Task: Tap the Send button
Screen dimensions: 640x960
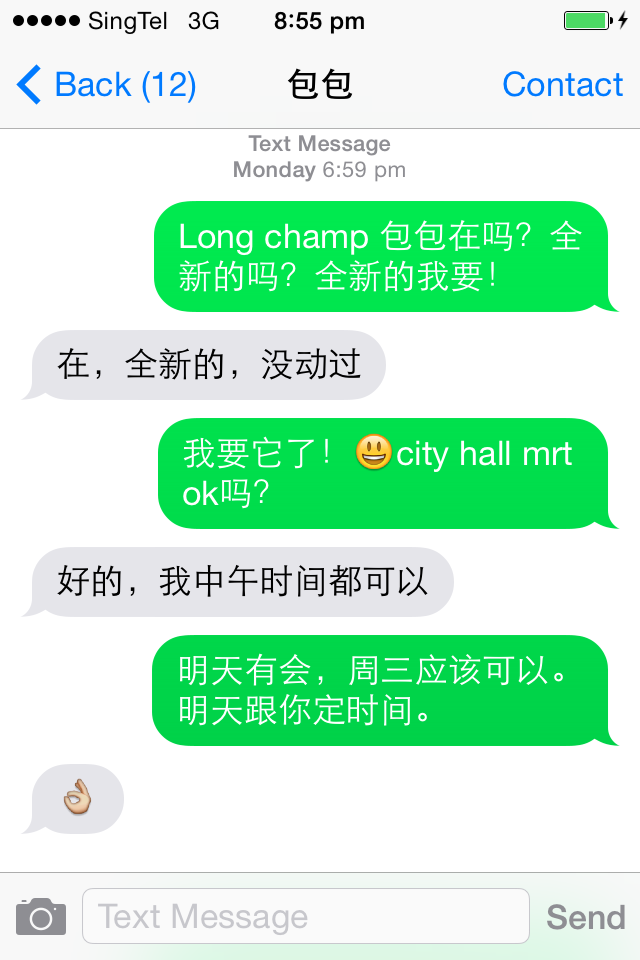Action: 585,916
